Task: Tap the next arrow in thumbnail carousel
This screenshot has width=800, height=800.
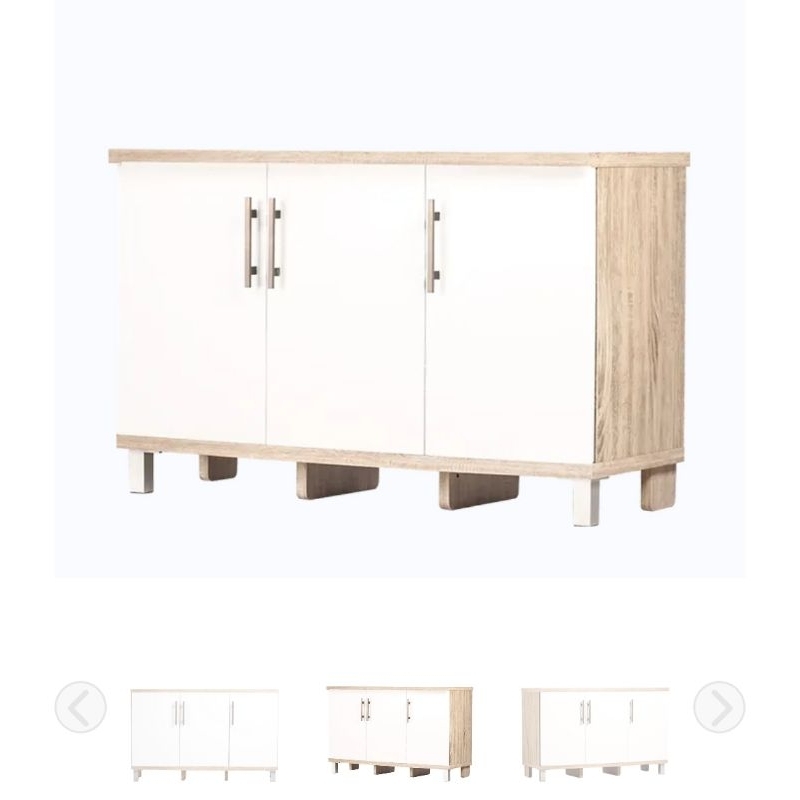Action: click(719, 707)
